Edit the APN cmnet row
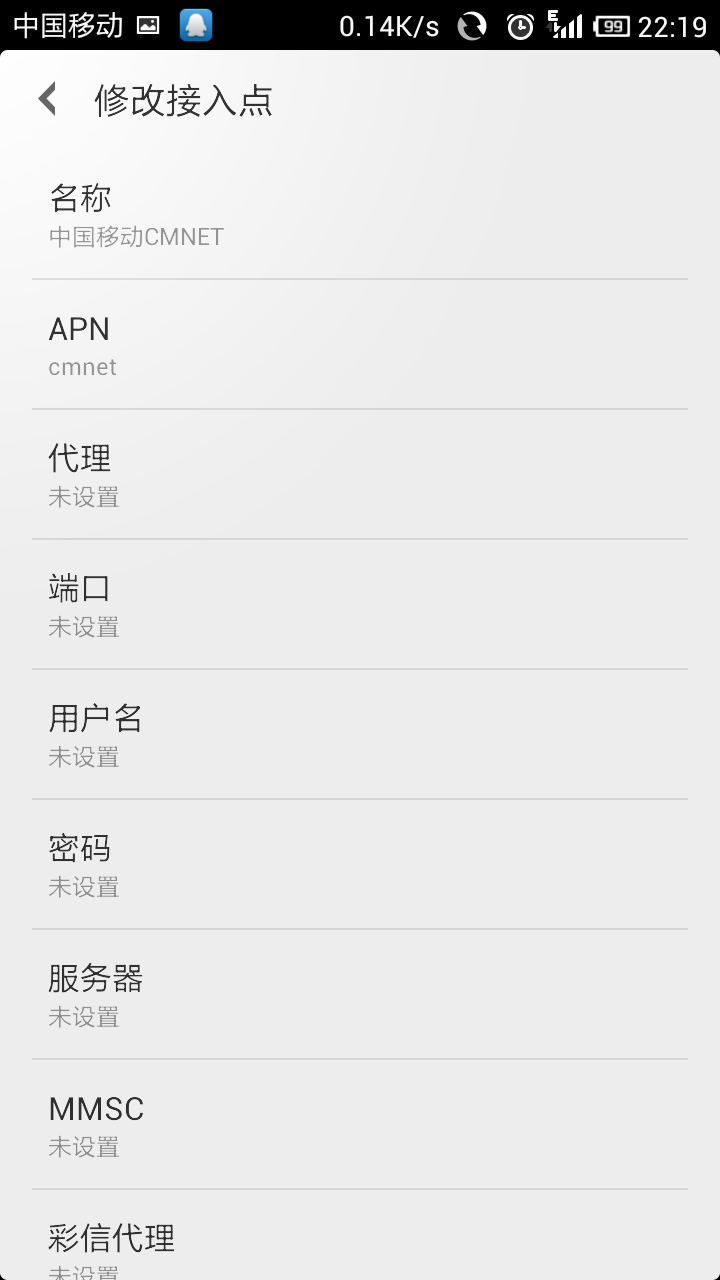720x1280 pixels. click(360, 346)
